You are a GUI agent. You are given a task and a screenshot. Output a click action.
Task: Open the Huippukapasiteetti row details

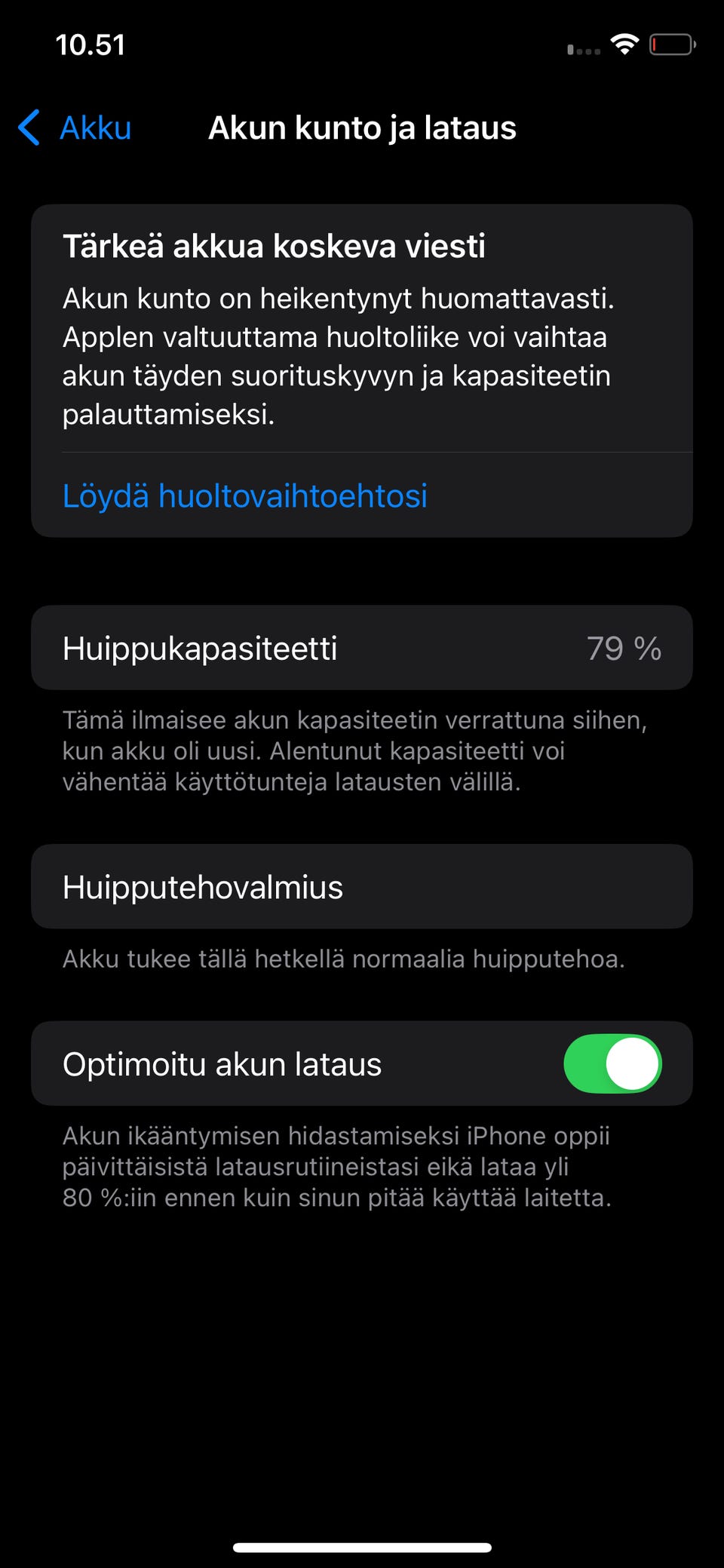362,648
